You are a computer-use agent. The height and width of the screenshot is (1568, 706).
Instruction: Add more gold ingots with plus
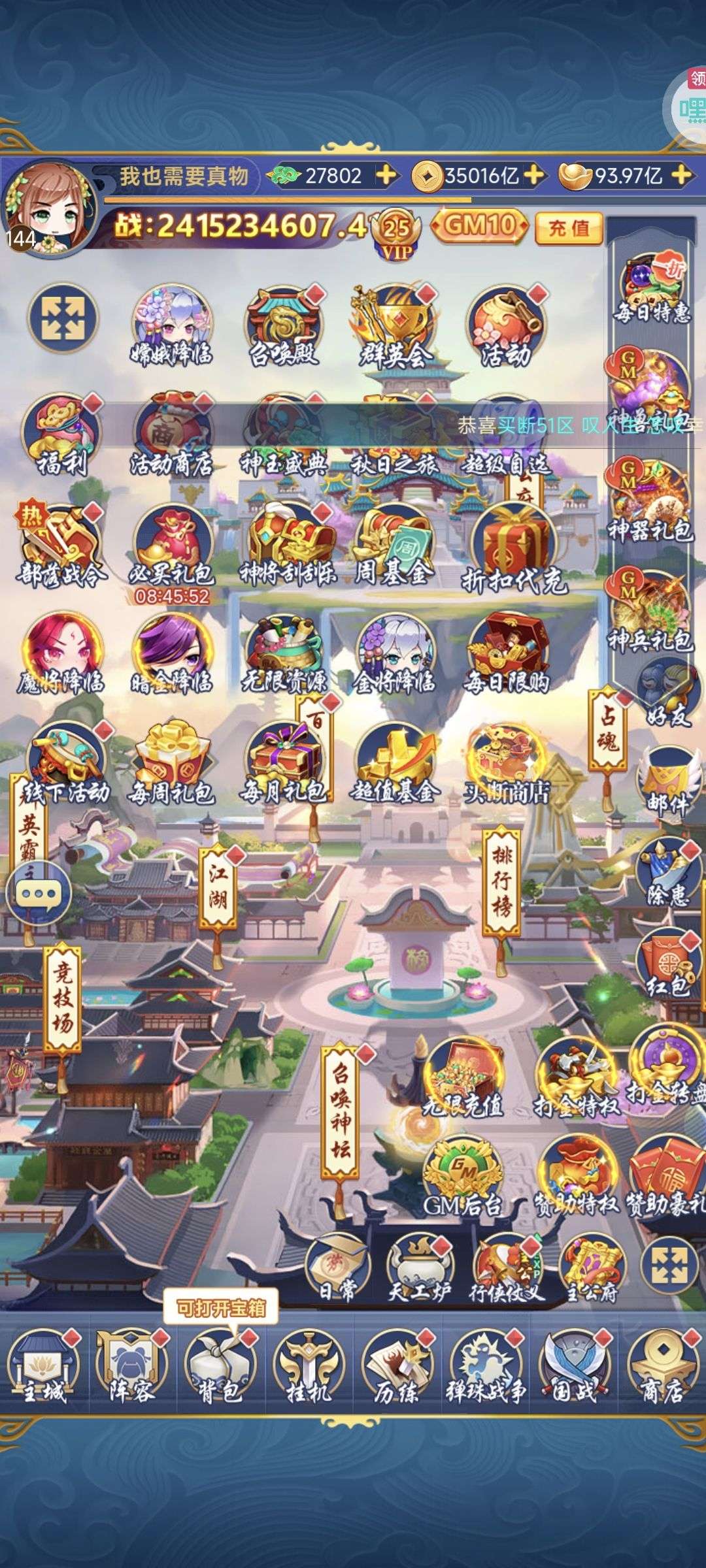pyautogui.click(x=682, y=175)
